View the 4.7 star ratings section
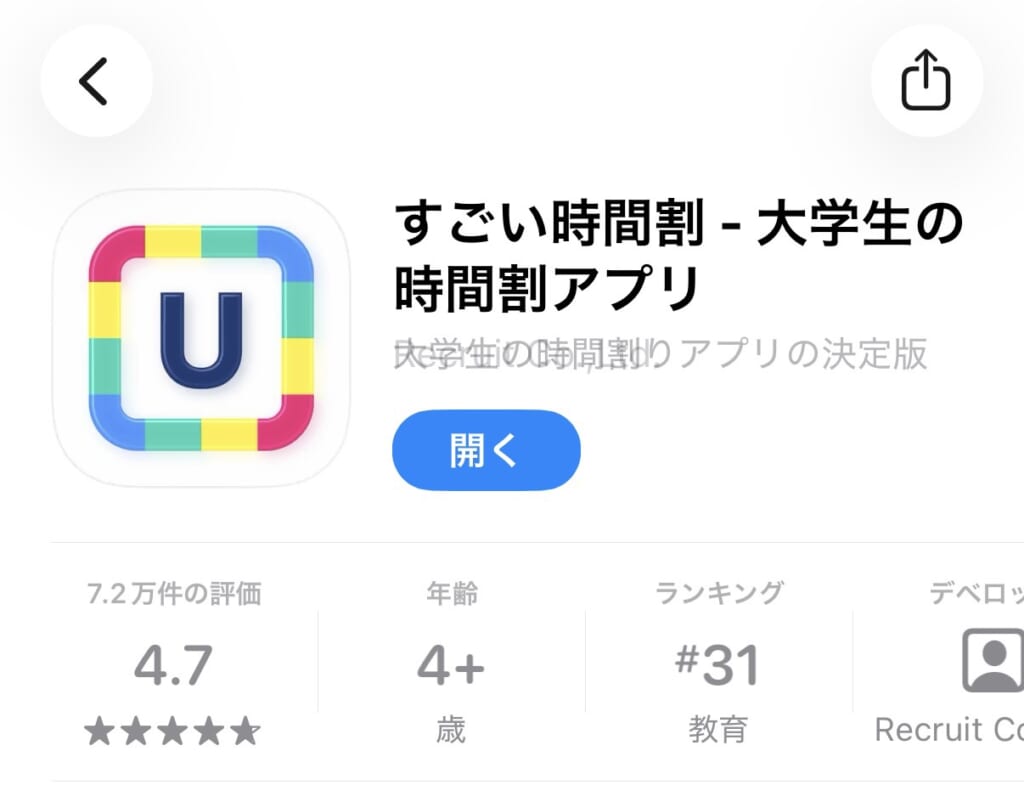 (173, 666)
